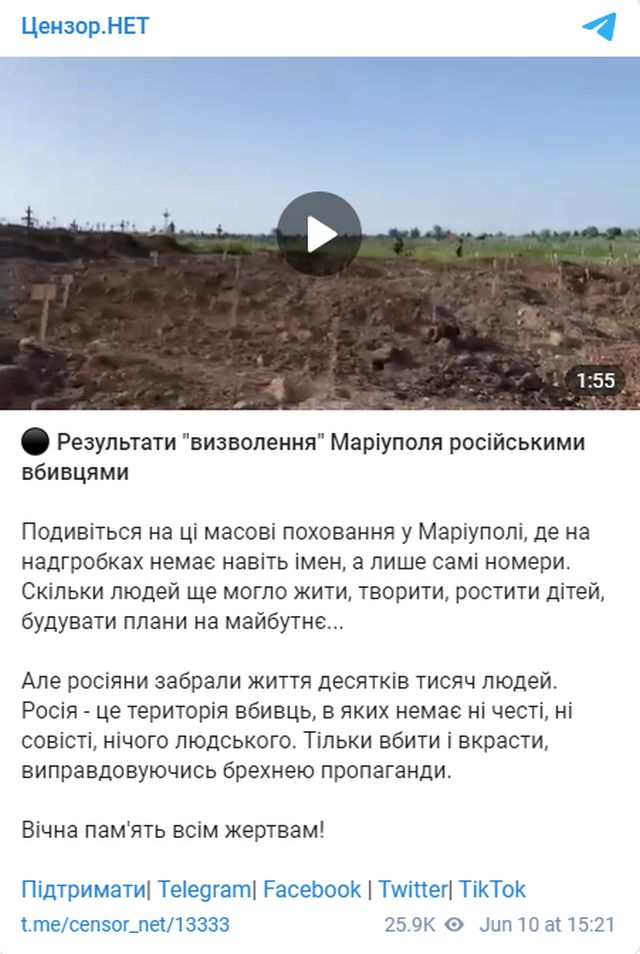Open the Цензор.НЕТ channel name

[x=85, y=27]
